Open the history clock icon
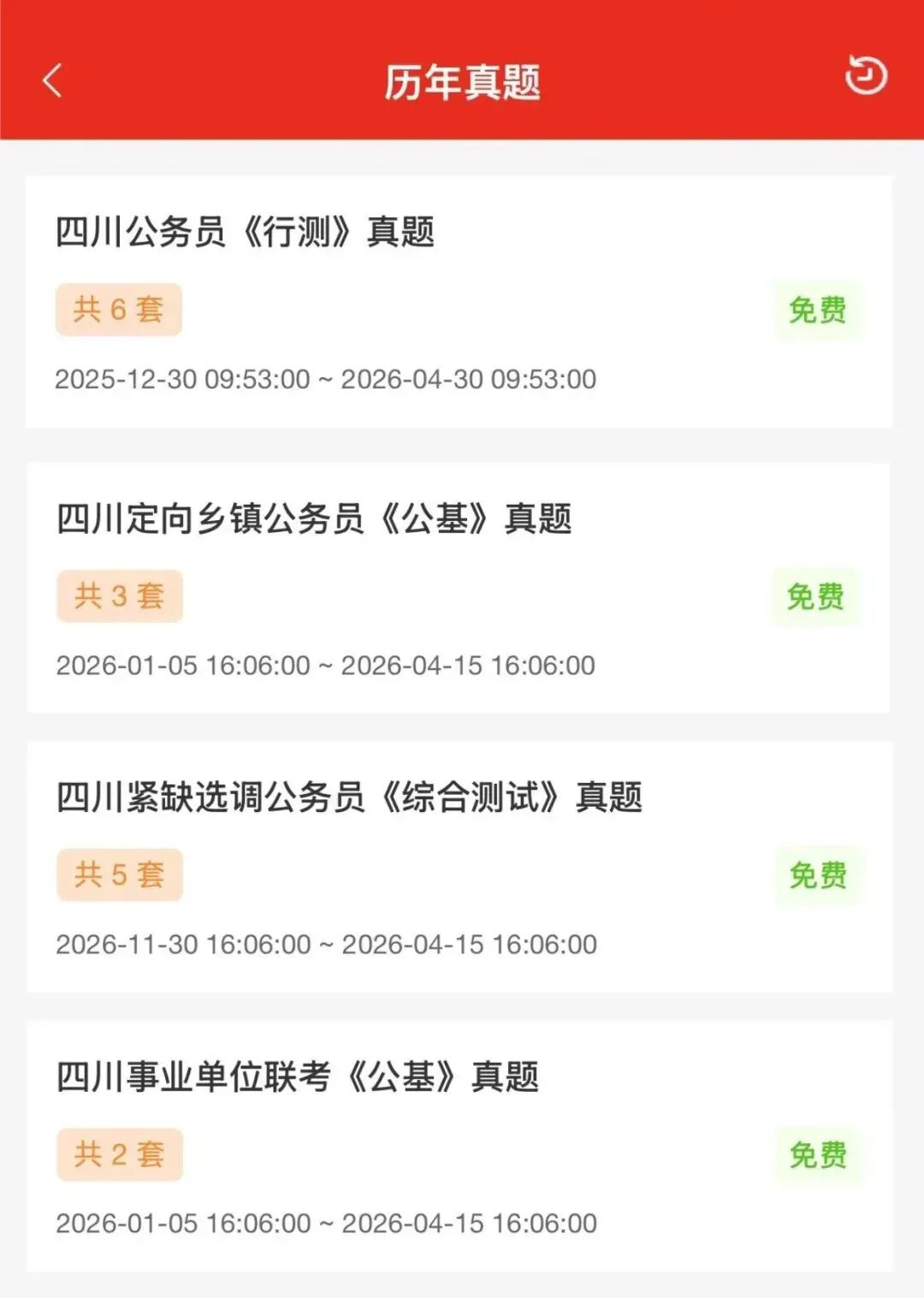924x1298 pixels. click(x=865, y=76)
